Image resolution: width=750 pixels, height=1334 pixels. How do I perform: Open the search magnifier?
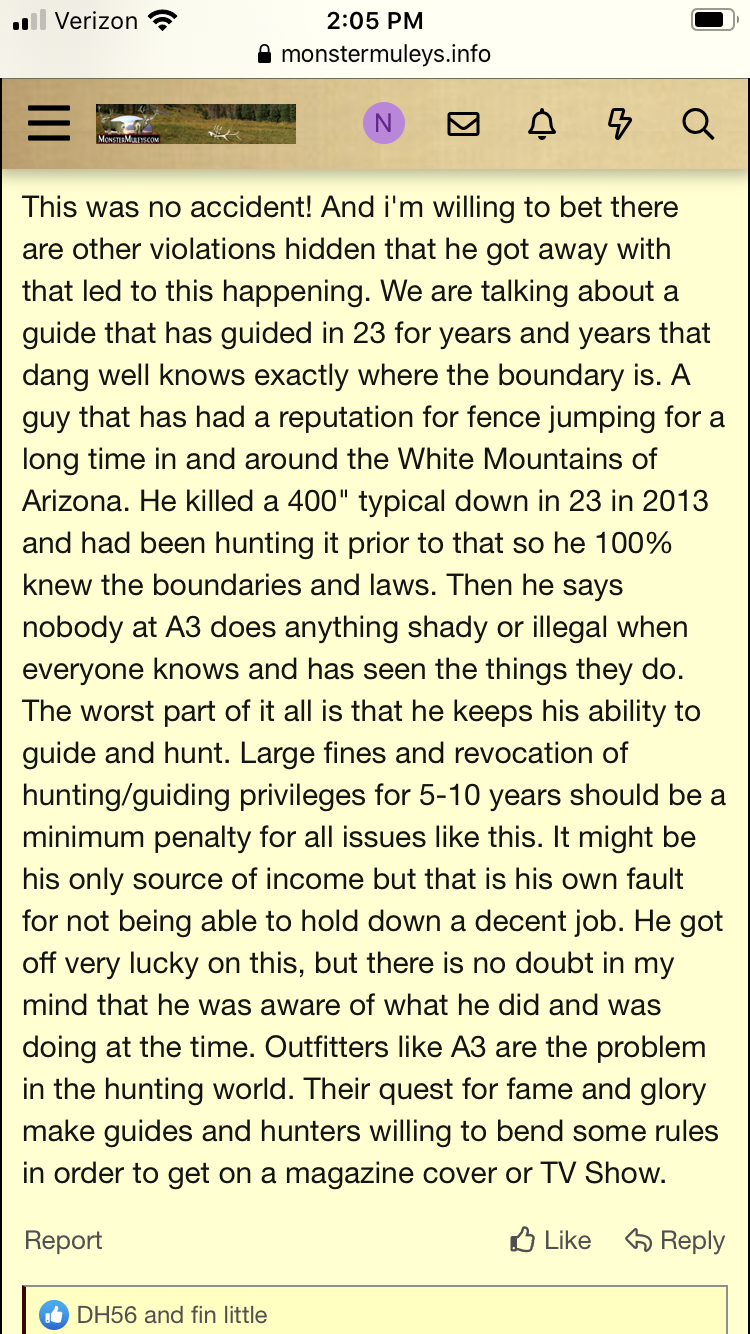tap(698, 124)
